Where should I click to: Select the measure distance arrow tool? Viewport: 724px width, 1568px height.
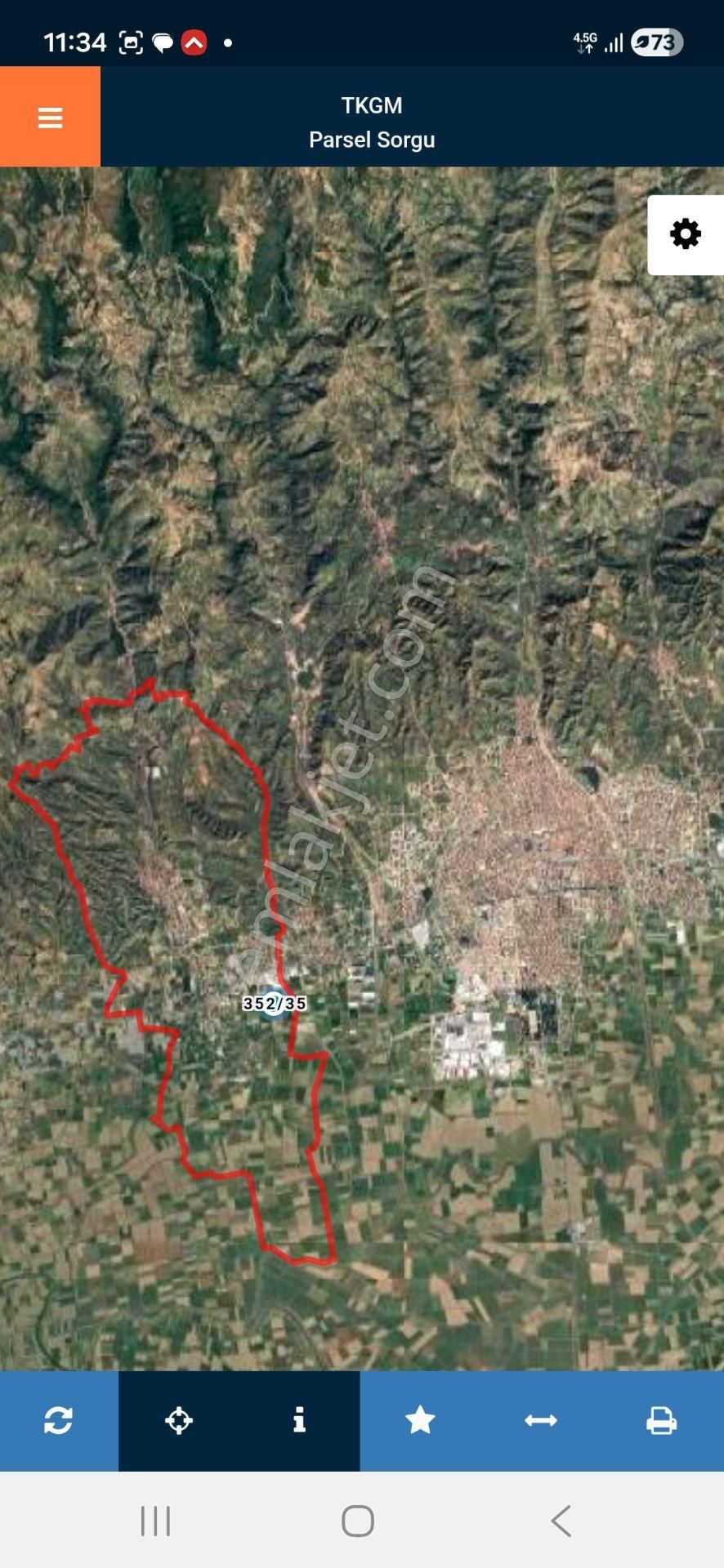(540, 1420)
